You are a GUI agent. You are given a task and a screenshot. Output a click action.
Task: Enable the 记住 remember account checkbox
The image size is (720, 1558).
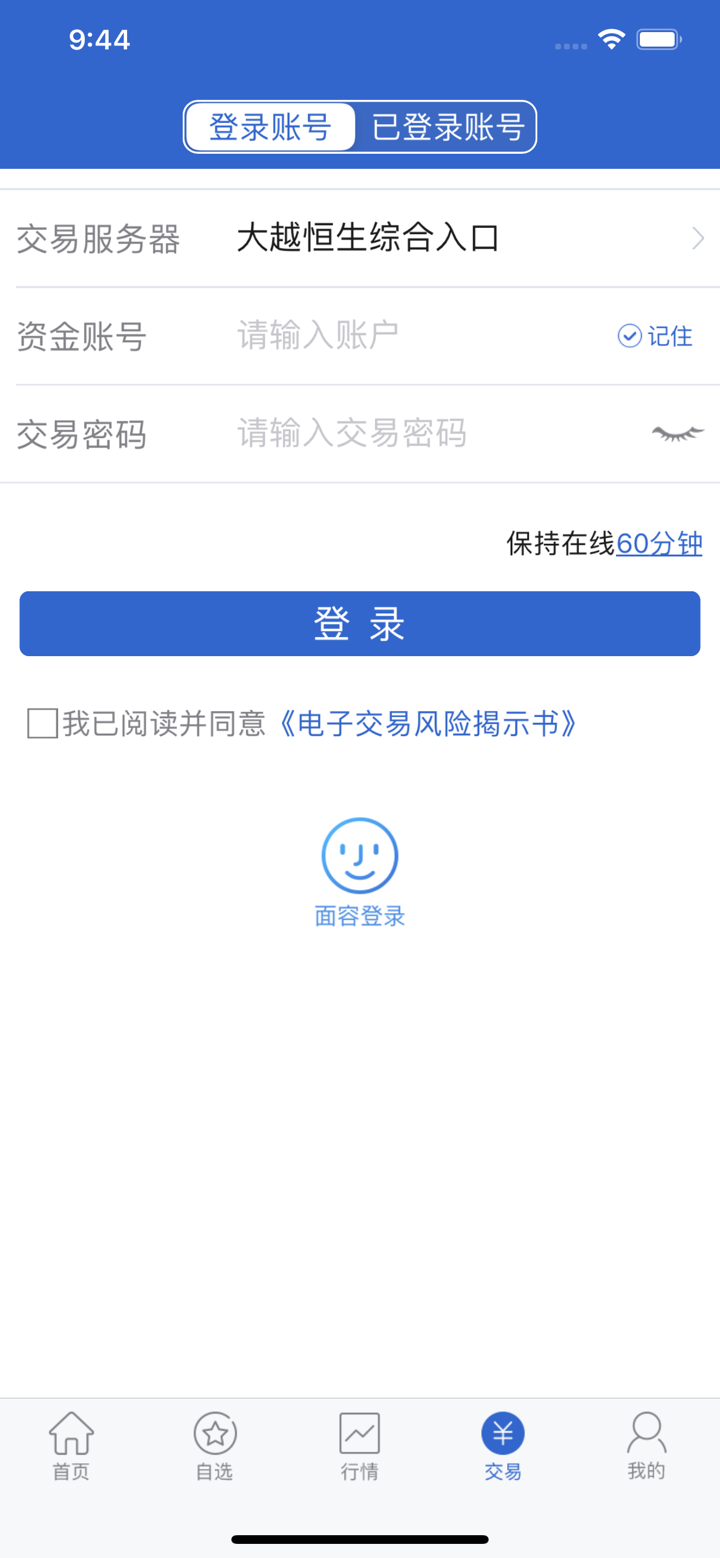(x=629, y=337)
